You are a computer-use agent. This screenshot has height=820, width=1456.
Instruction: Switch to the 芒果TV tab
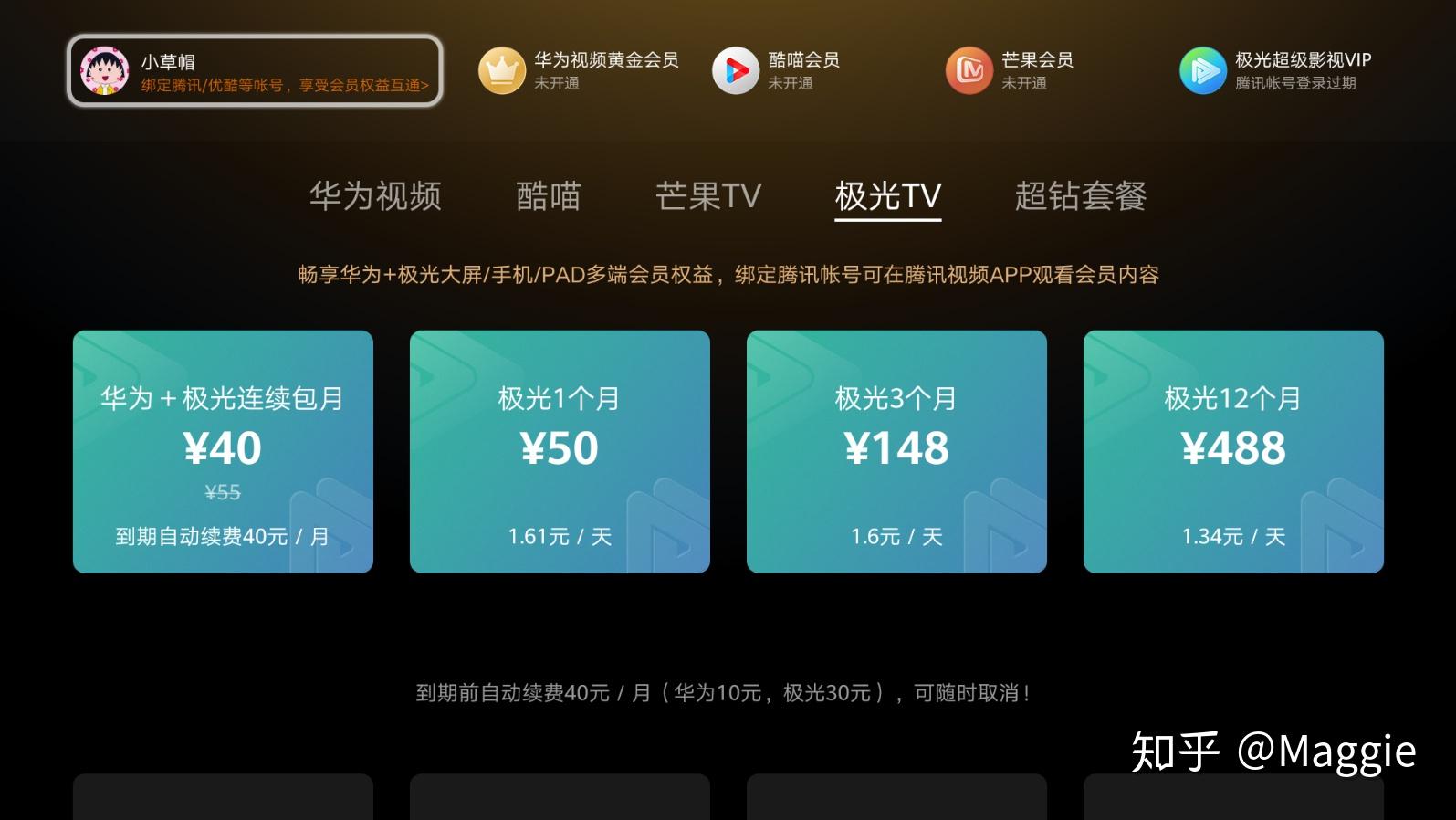[707, 196]
